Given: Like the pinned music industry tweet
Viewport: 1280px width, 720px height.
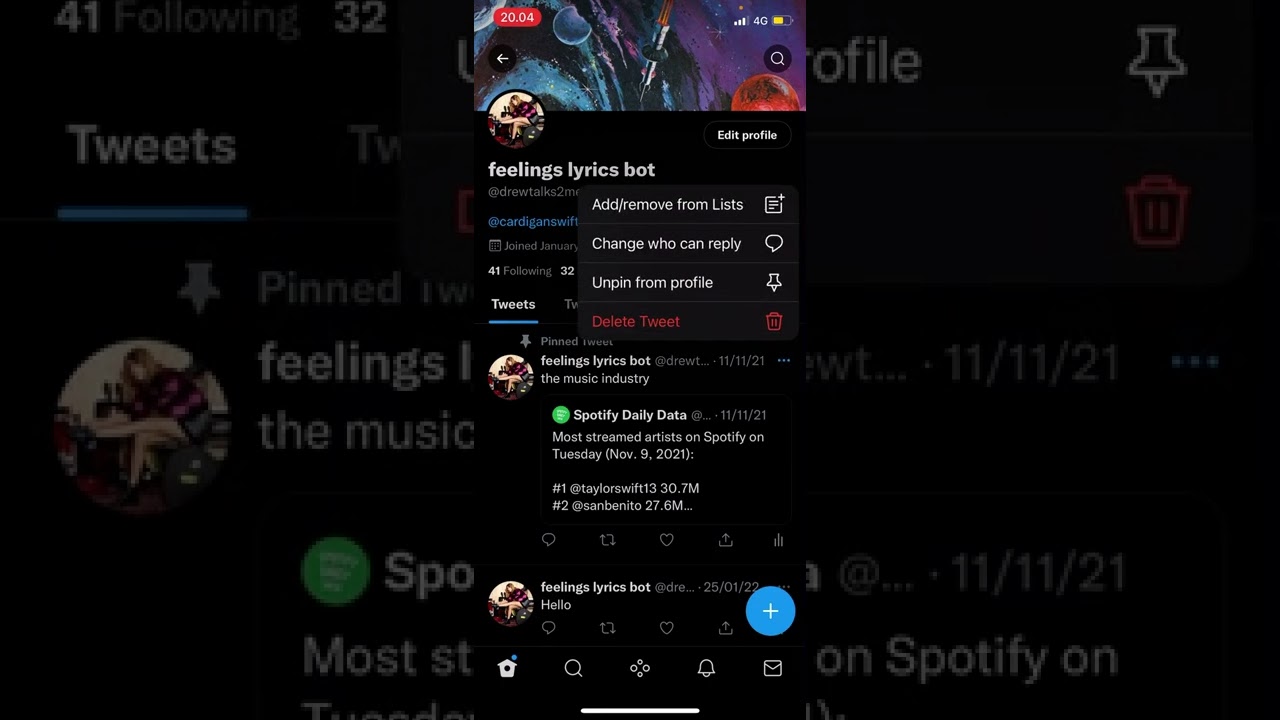Looking at the screenshot, I should pos(666,540).
